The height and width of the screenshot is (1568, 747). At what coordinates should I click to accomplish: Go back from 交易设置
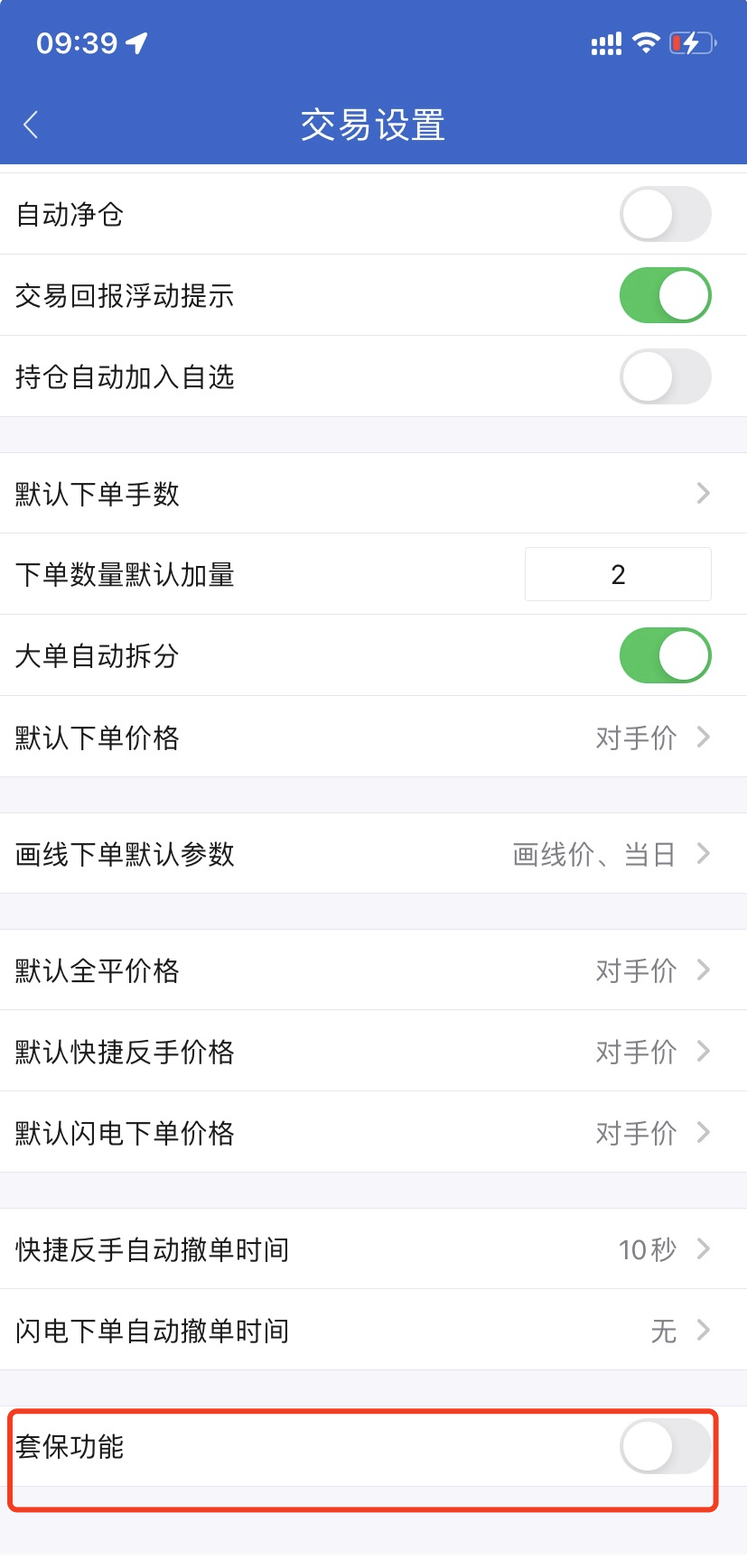(31, 125)
